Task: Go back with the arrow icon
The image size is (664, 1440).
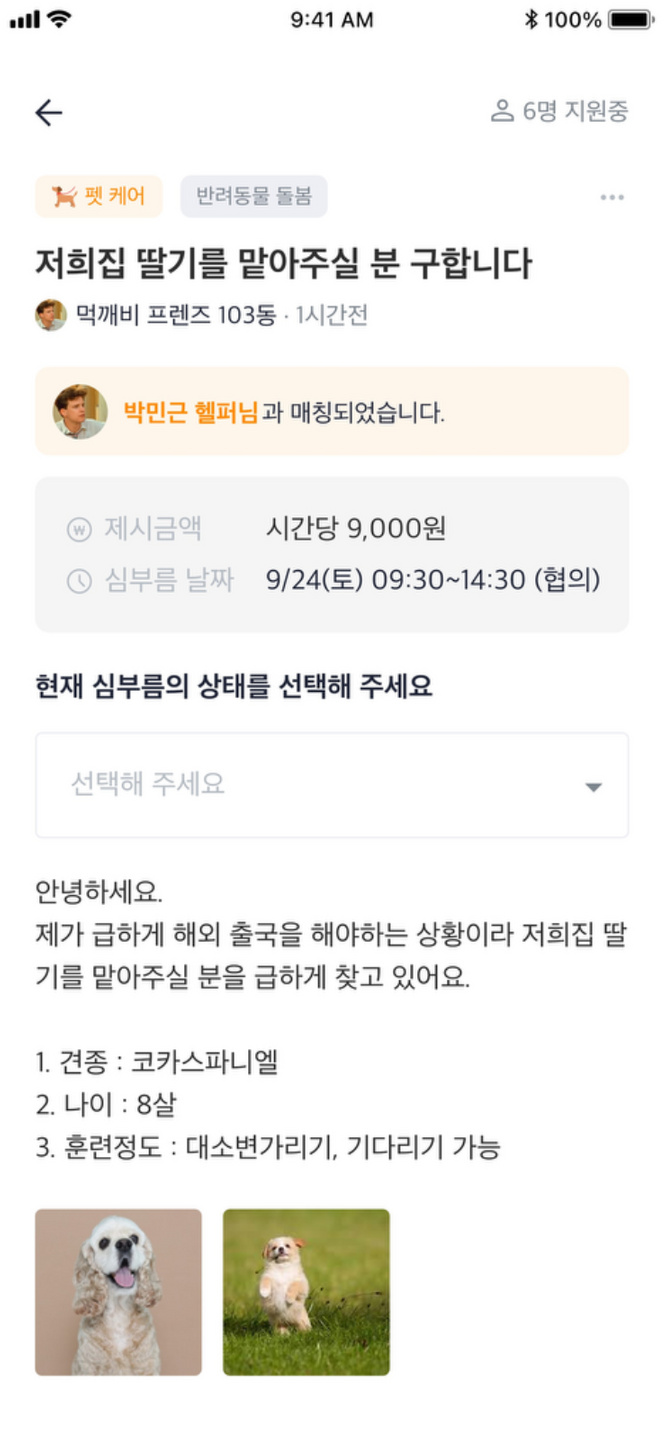Action: tap(48, 113)
